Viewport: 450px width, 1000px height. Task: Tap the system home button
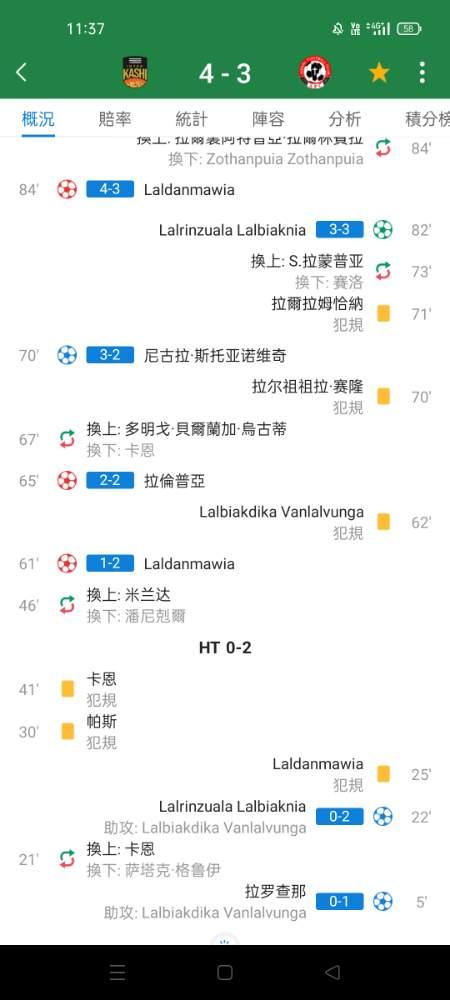coord(225,972)
